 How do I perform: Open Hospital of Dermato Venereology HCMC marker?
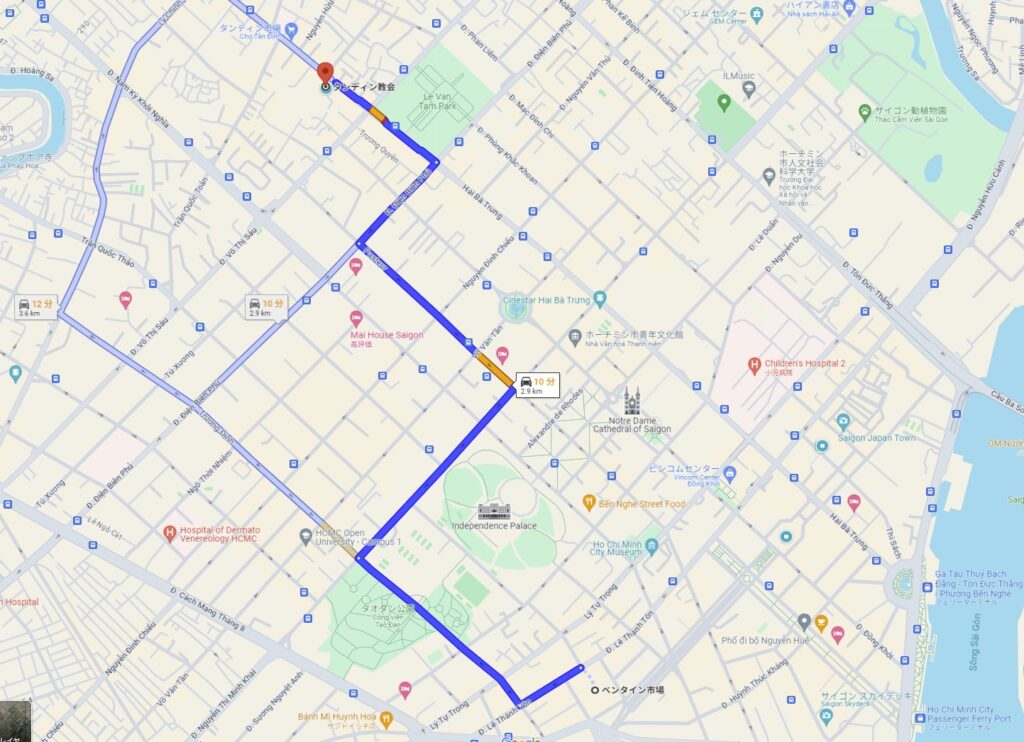point(170,535)
